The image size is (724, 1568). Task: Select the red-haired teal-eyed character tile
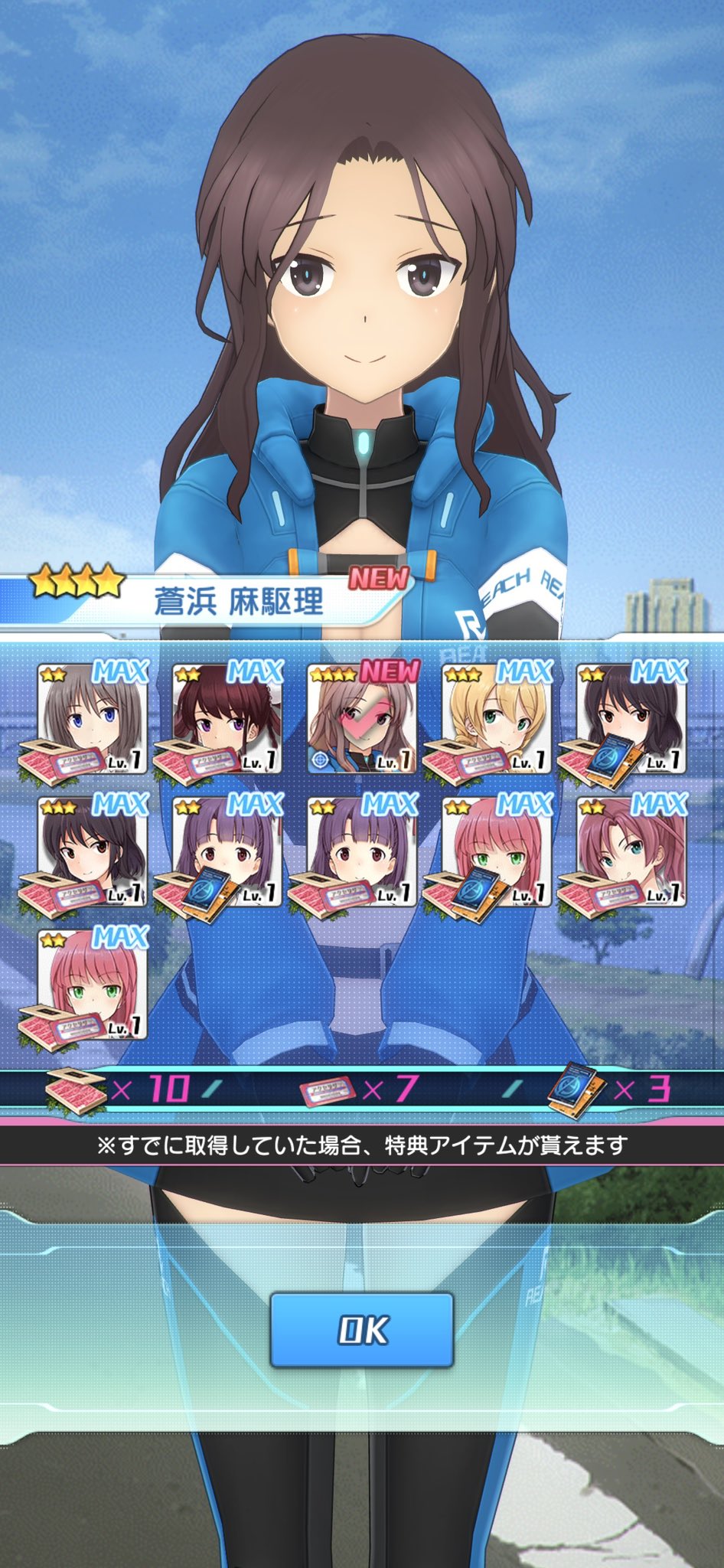(x=631, y=851)
